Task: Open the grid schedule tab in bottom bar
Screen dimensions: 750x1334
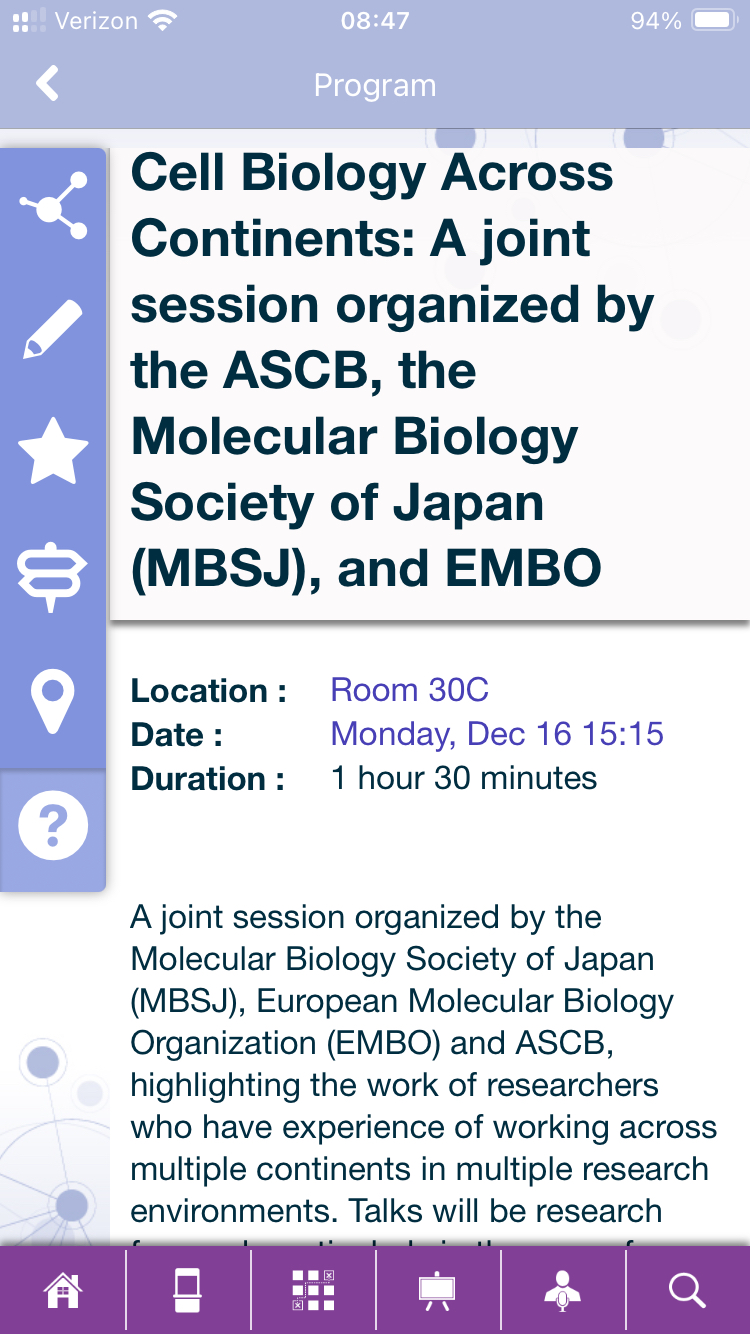Action: [x=312, y=1290]
